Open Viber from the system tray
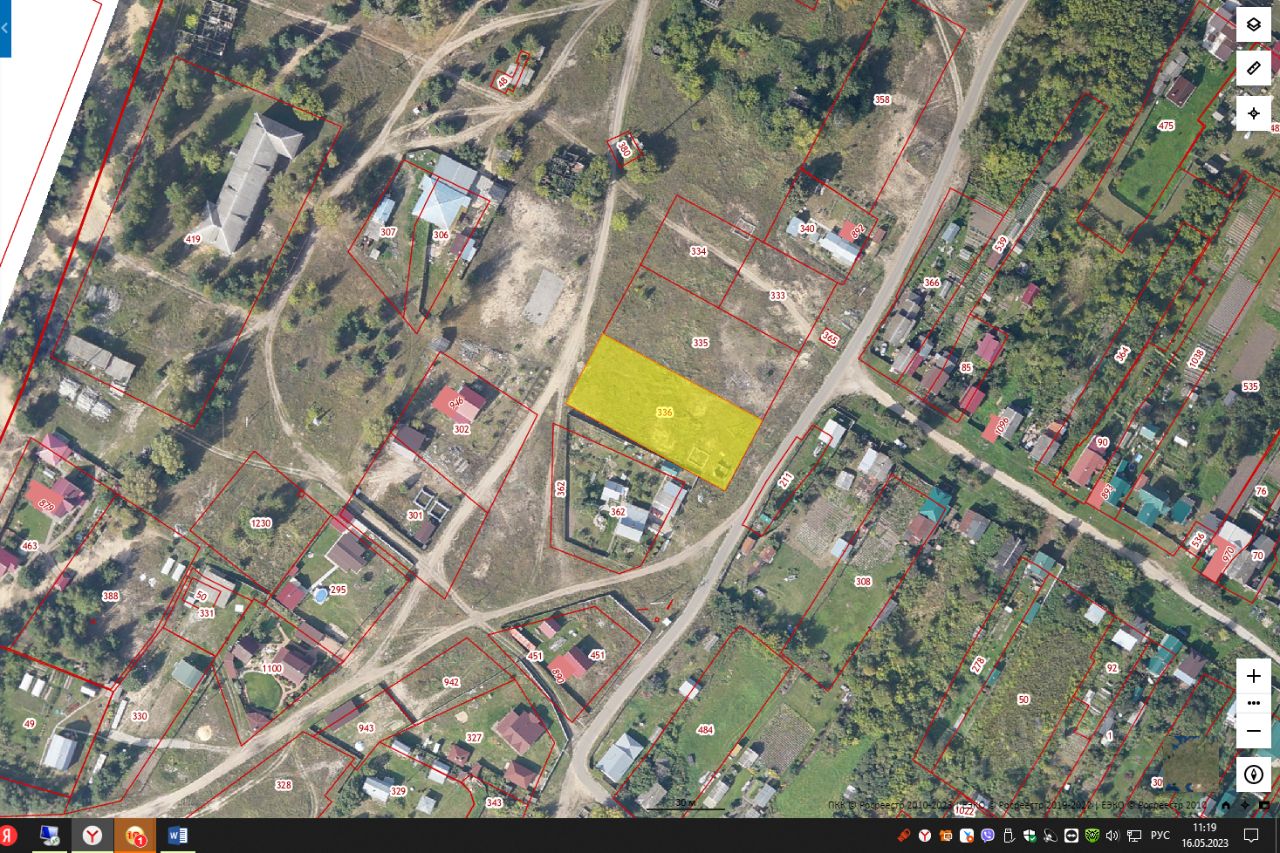This screenshot has height=853, width=1280. 988,835
